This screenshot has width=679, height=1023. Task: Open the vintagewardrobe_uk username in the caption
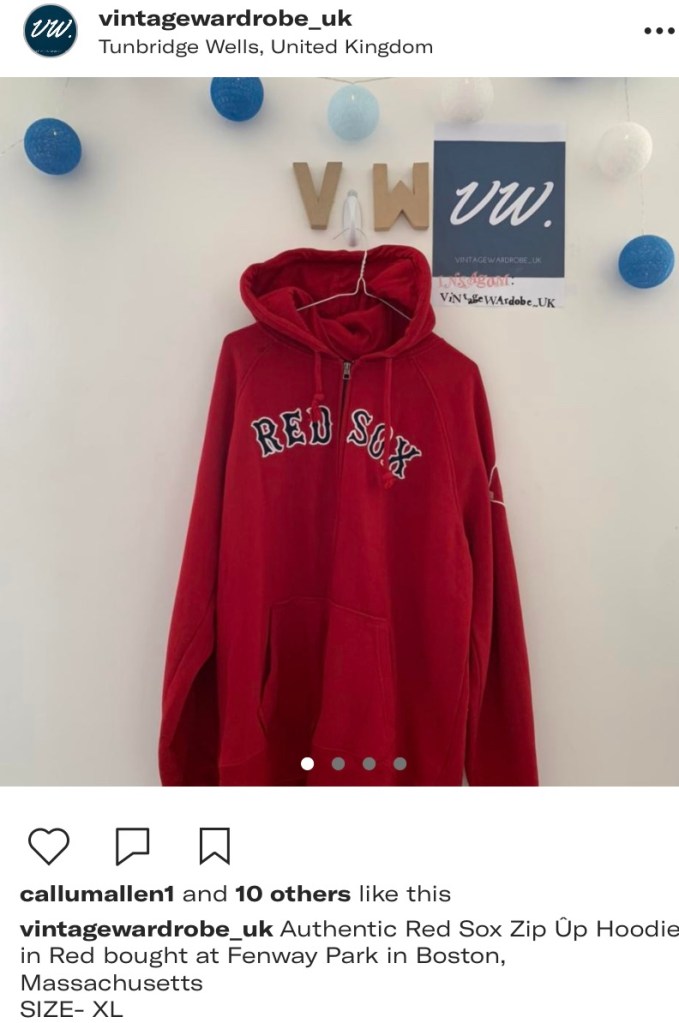click(x=145, y=928)
